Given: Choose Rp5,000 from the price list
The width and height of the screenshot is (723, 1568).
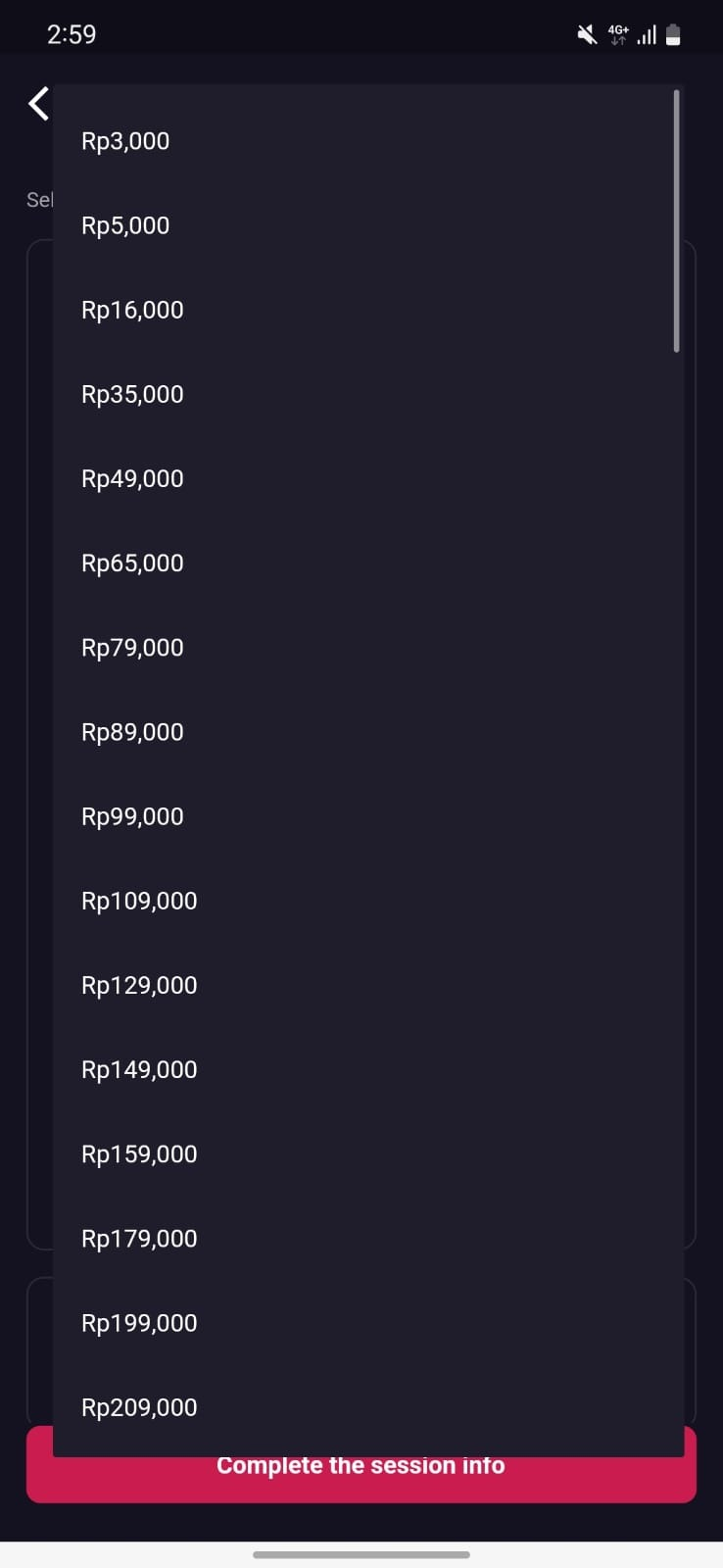Looking at the screenshot, I should point(125,225).
